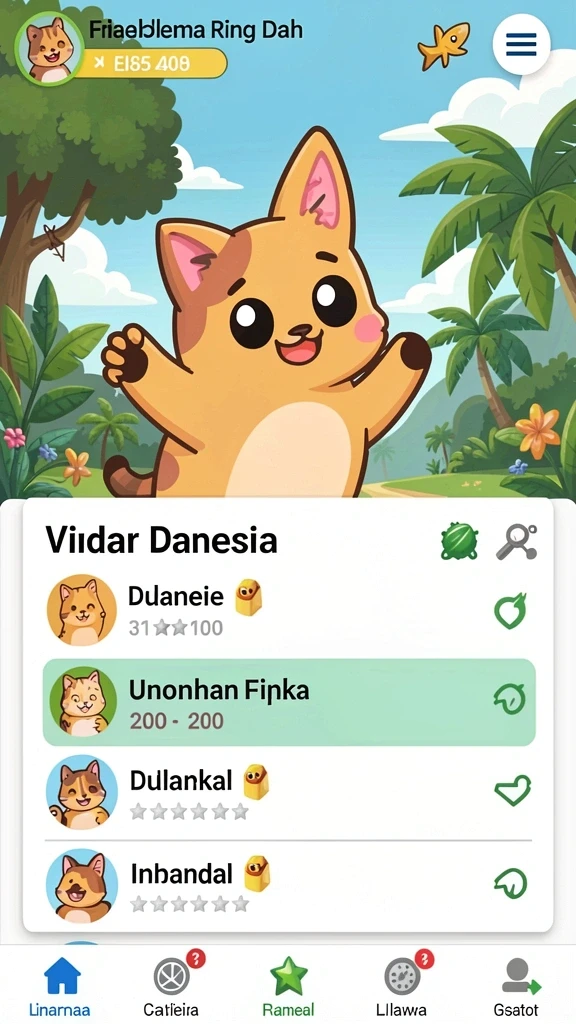
Task: Open the profile avatar at top
Action: [x=49, y=48]
